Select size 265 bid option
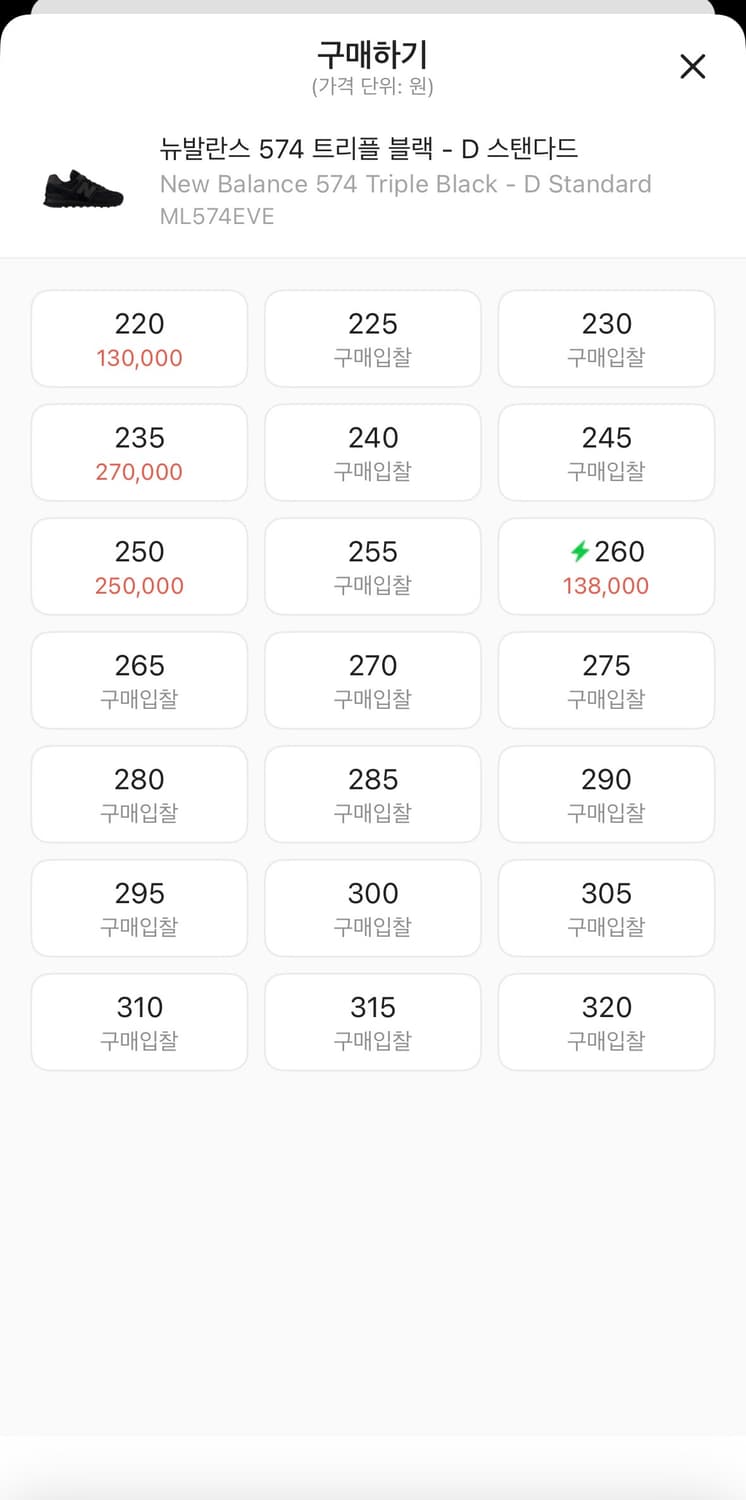746x1500 pixels. click(139, 680)
